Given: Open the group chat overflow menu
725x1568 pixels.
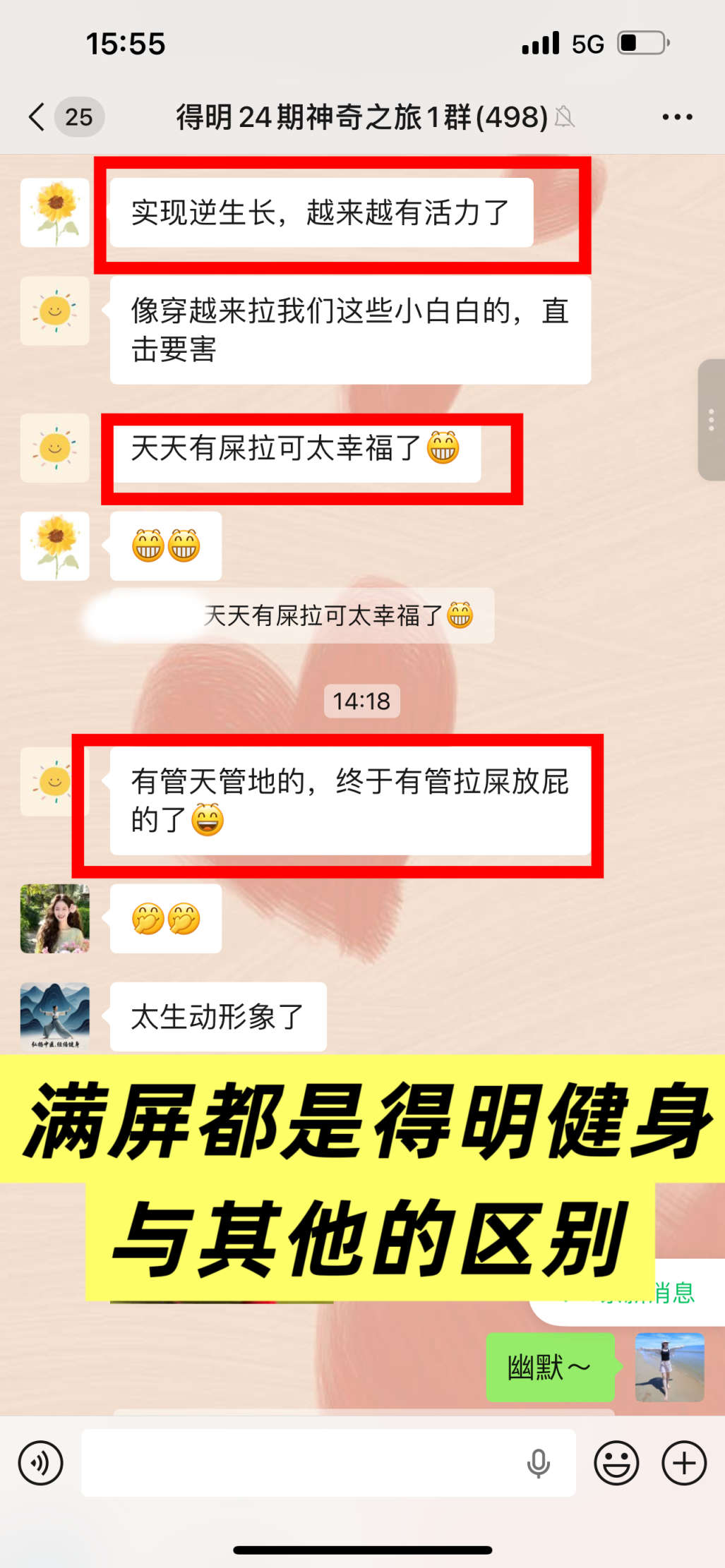Looking at the screenshot, I should click(676, 117).
